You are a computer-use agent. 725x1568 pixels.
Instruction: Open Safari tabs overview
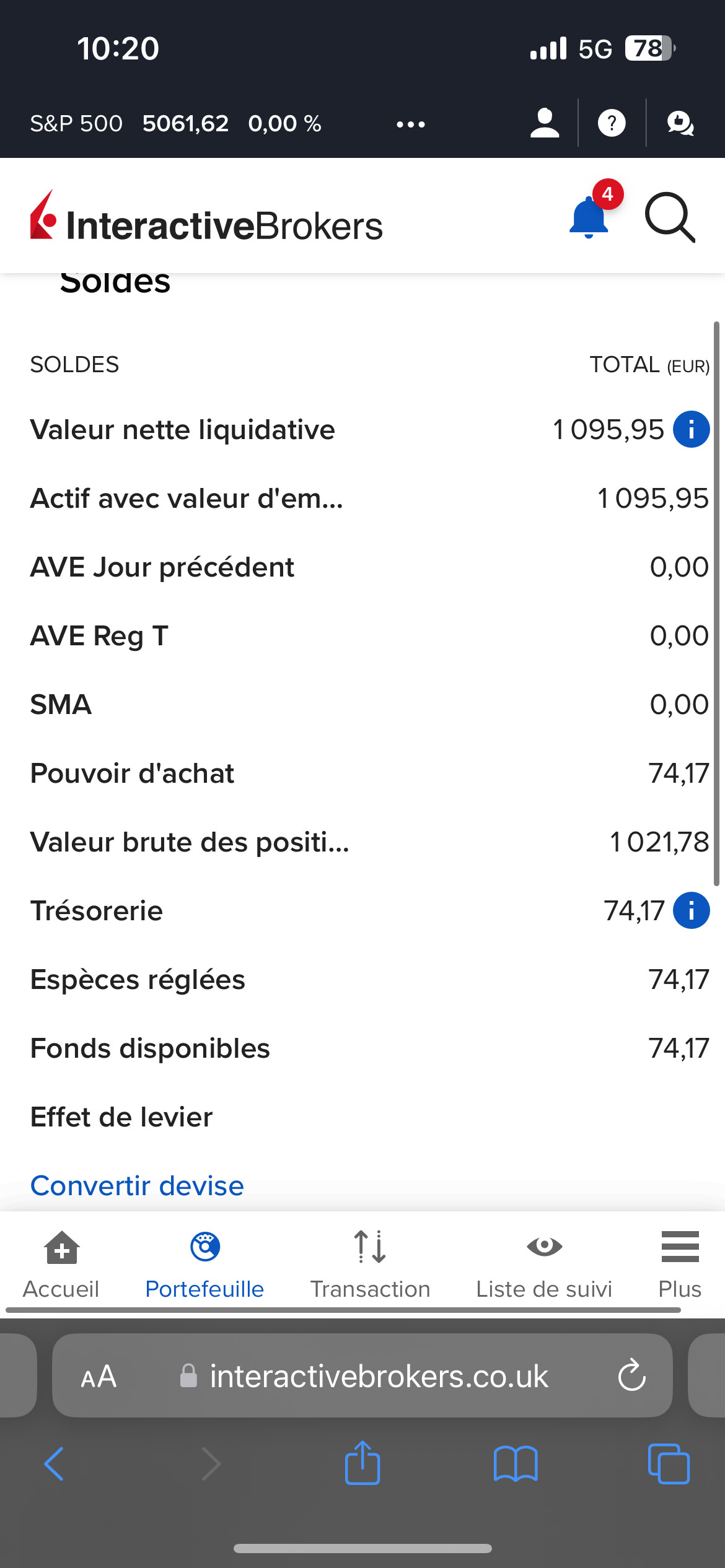point(669,1464)
